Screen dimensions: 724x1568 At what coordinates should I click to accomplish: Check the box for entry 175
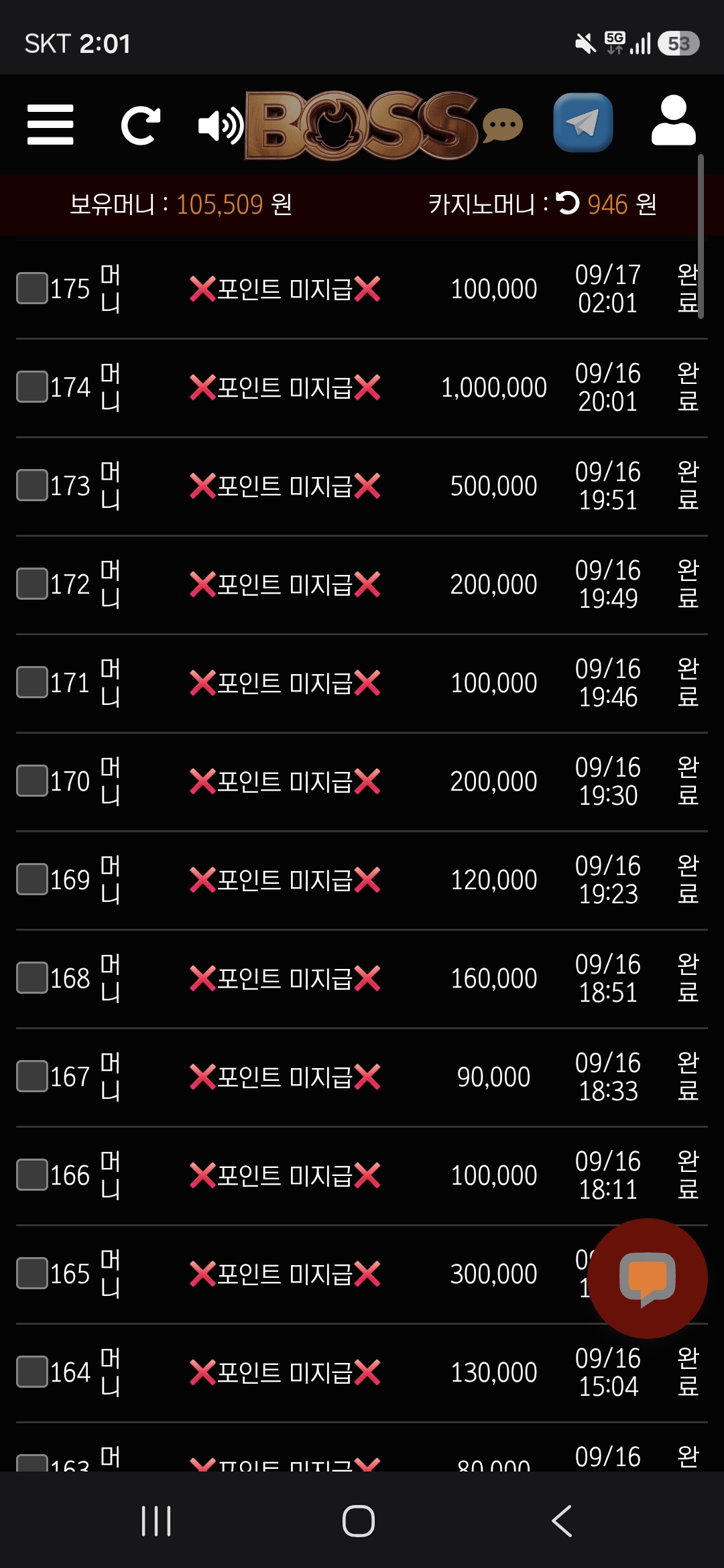tap(32, 288)
